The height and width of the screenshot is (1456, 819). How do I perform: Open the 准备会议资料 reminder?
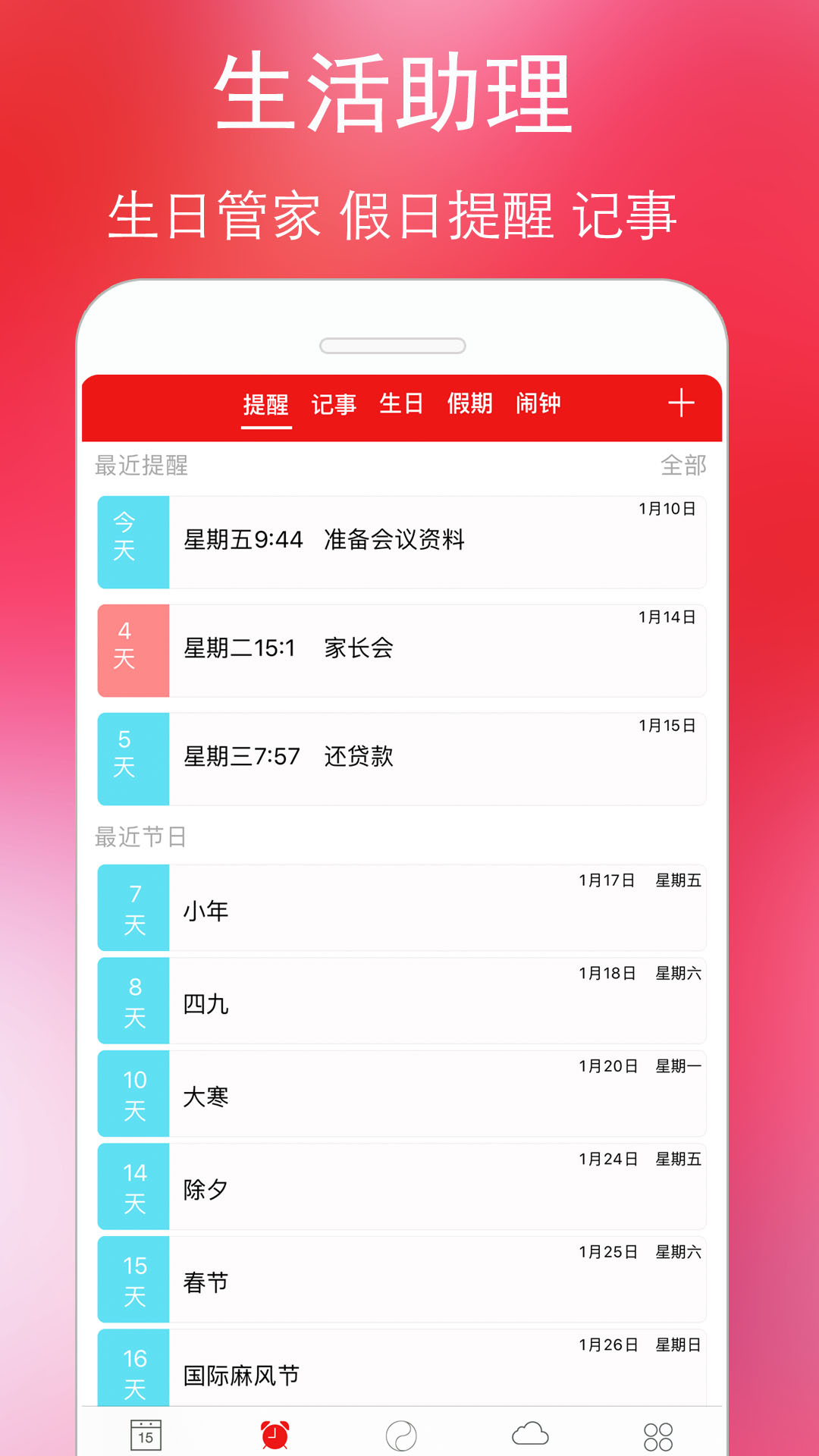point(402,541)
